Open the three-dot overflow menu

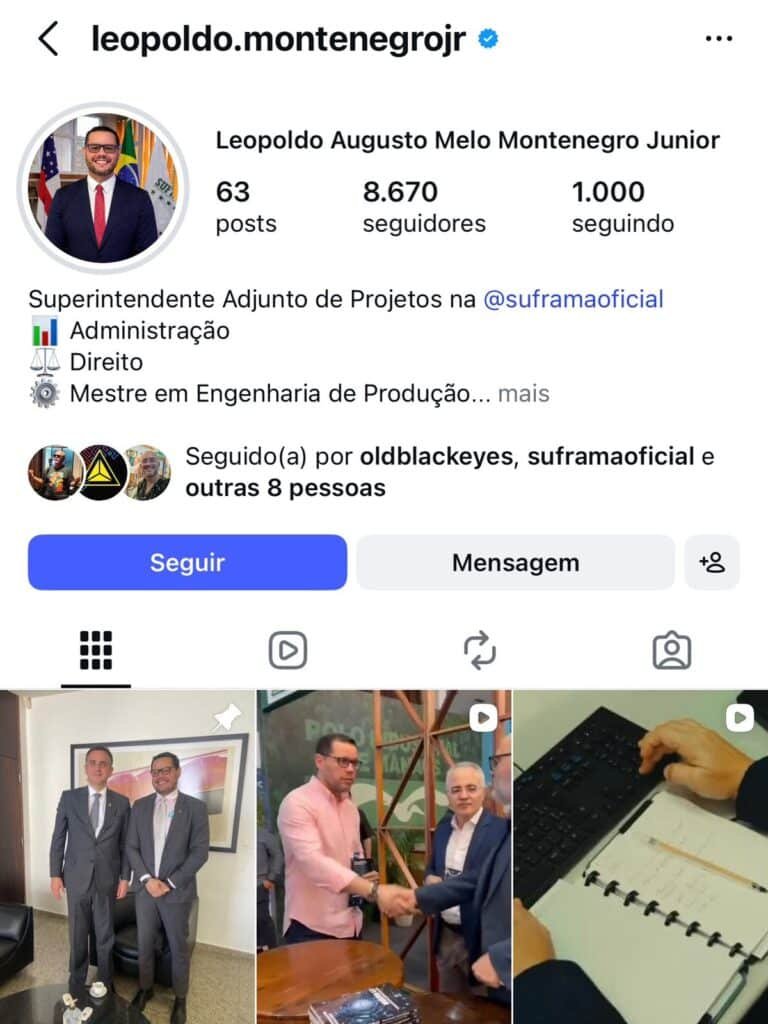click(718, 39)
